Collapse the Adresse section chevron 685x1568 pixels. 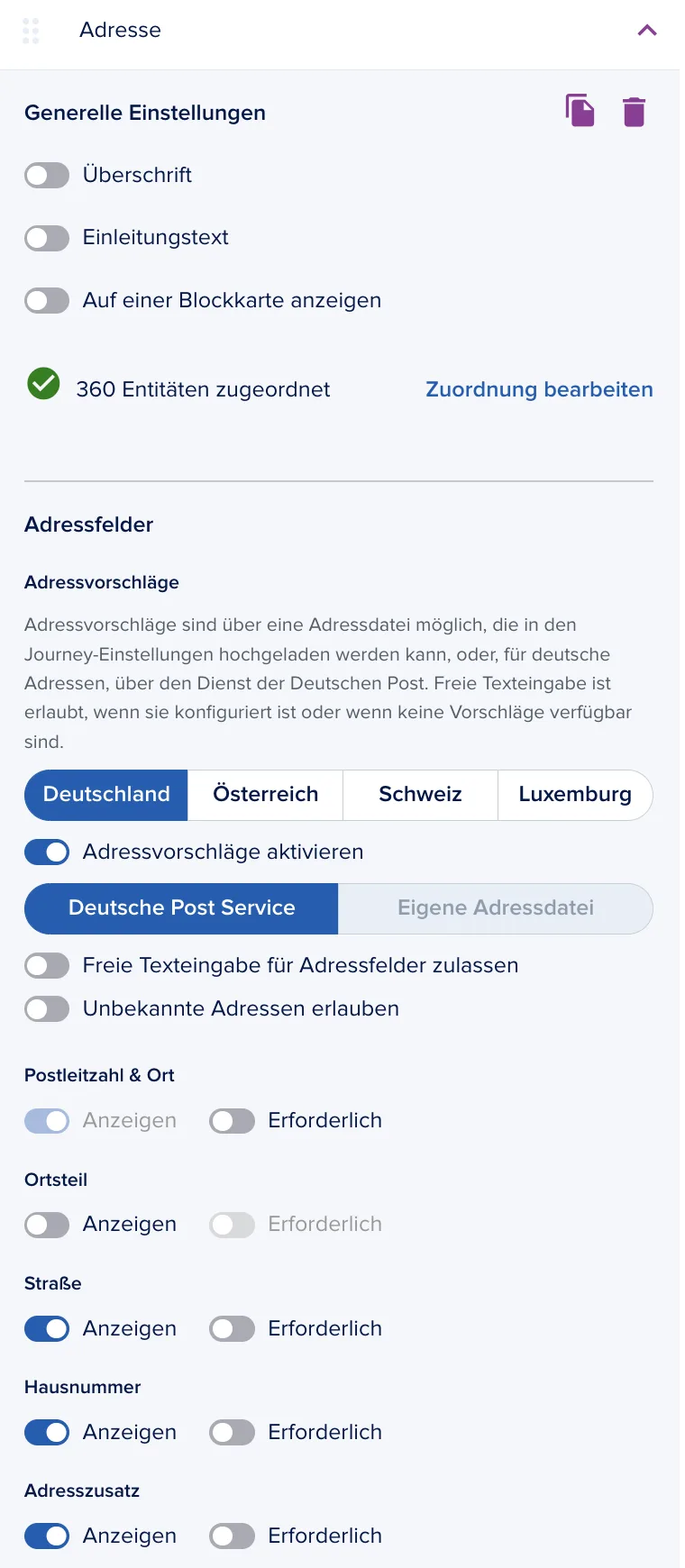pos(647,31)
